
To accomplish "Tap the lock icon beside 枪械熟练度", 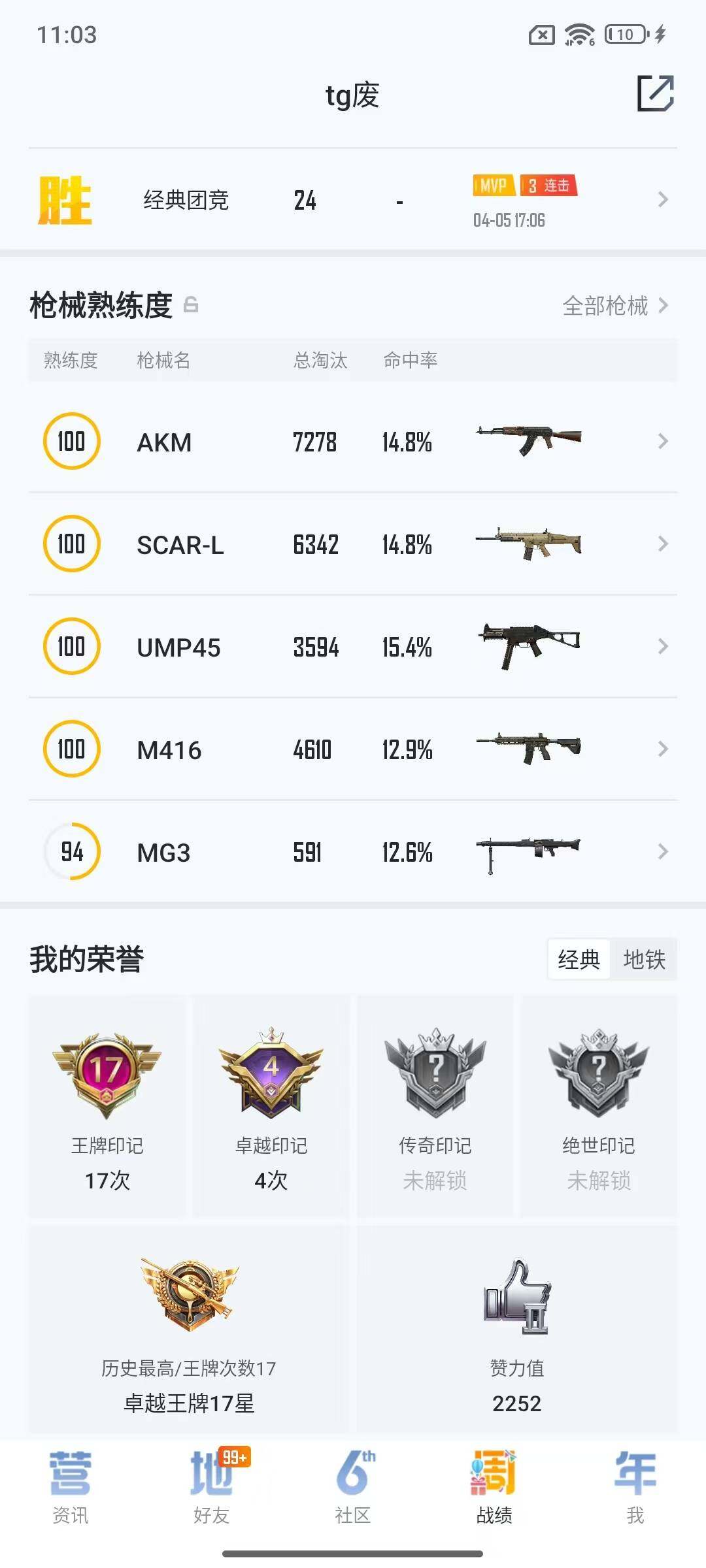I will [192, 304].
